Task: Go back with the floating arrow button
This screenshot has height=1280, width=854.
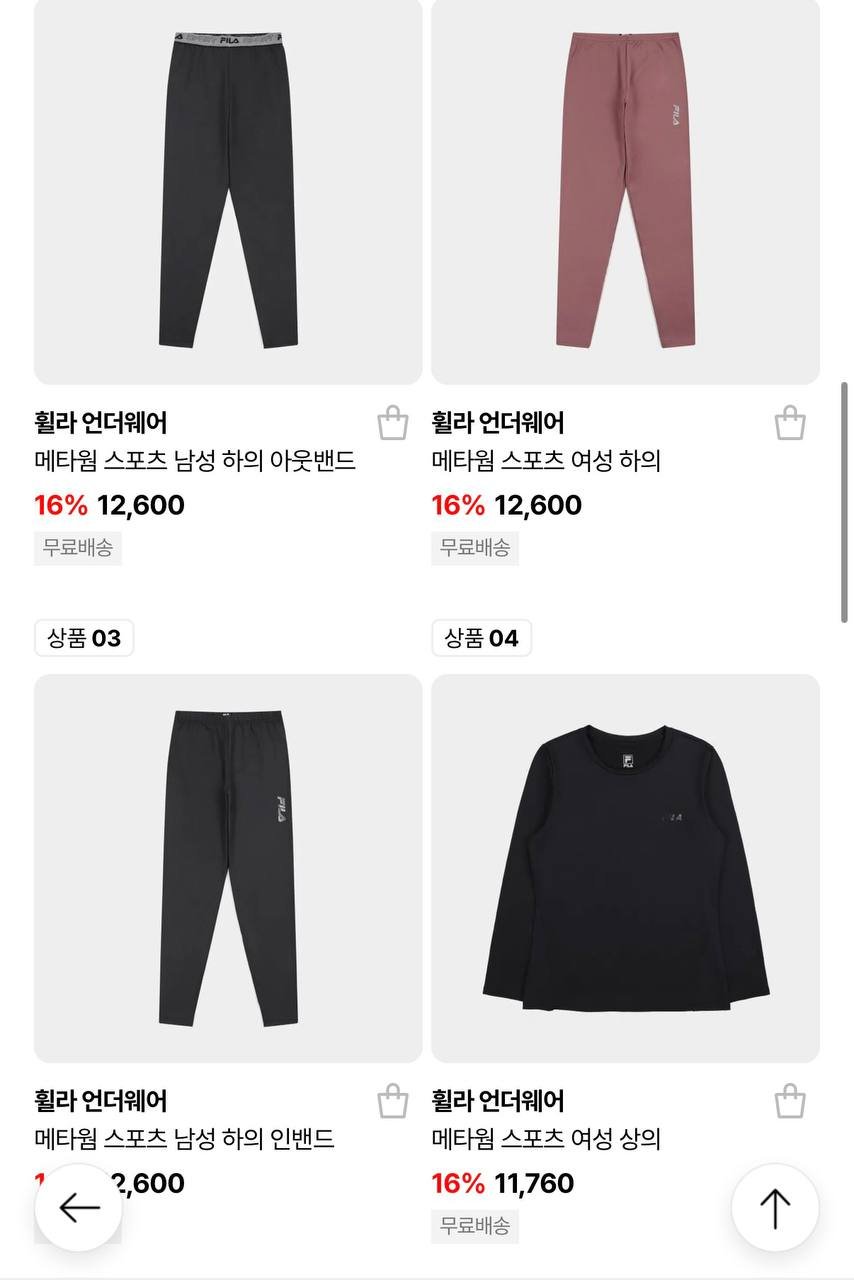Action: [79, 1208]
